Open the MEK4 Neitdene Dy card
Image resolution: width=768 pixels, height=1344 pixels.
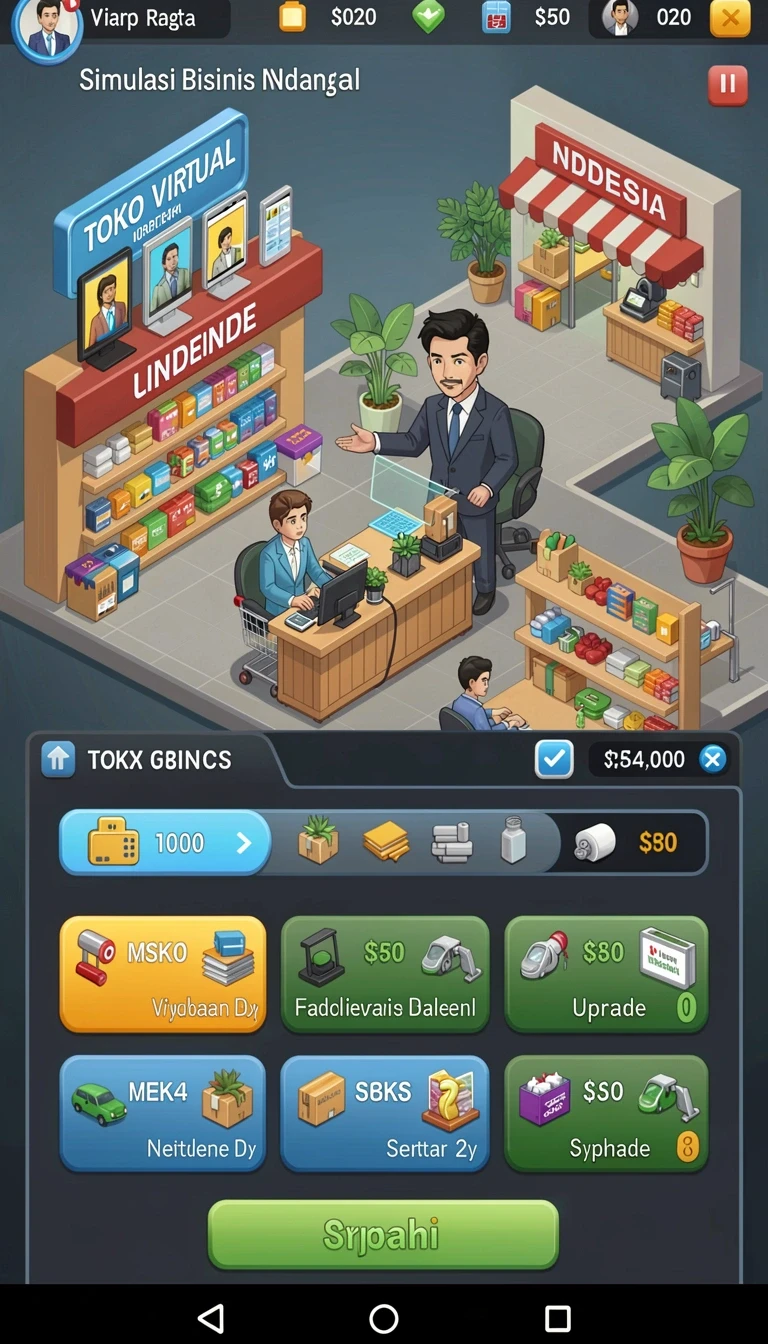point(163,1114)
